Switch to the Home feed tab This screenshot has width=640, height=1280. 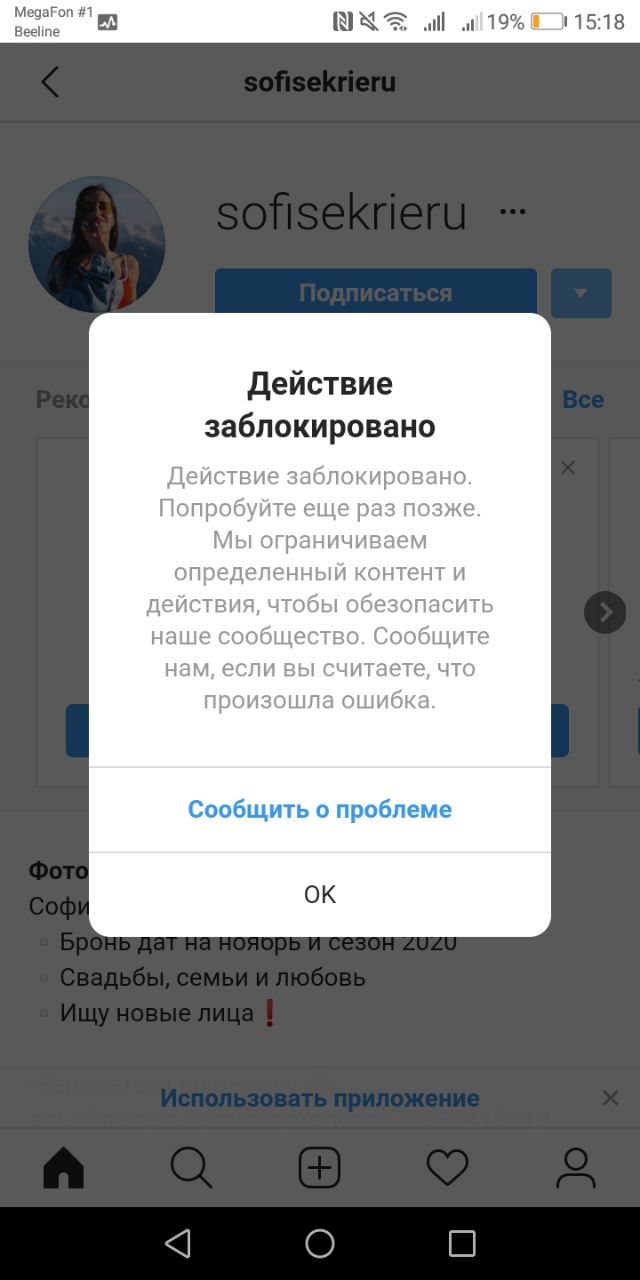[x=64, y=1167]
